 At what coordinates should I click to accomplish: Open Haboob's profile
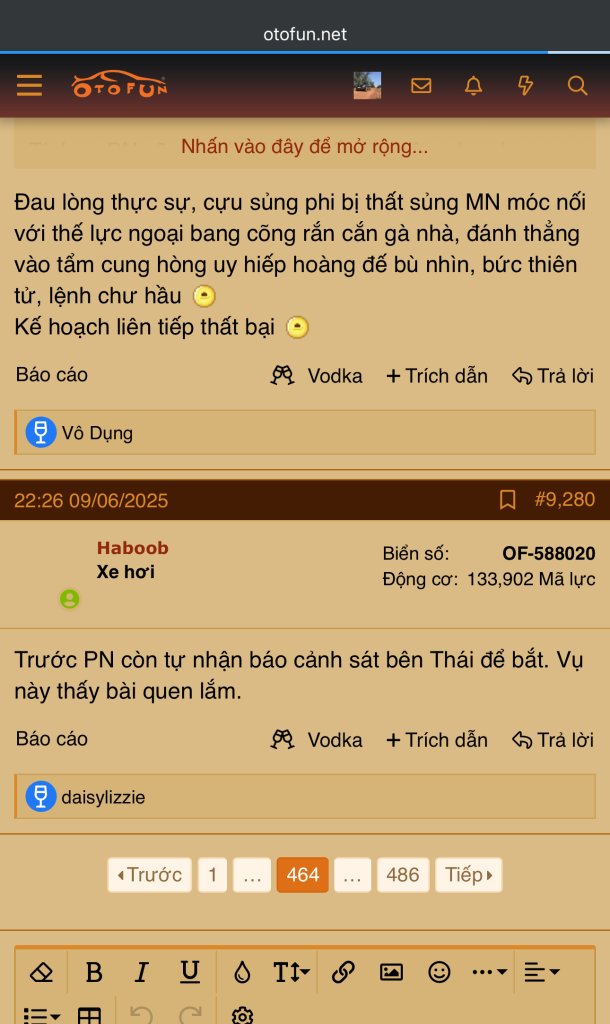point(132,548)
